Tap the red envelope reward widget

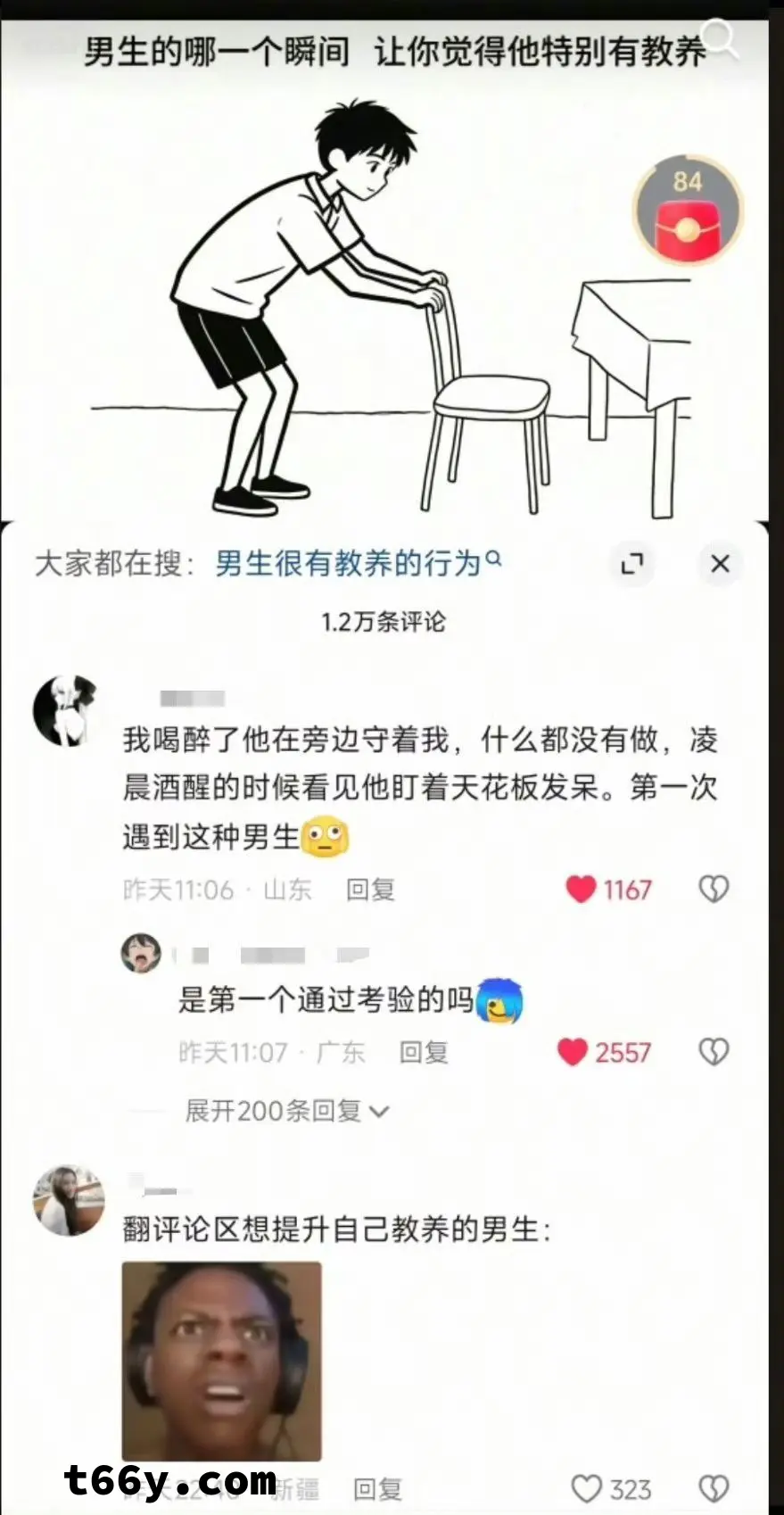687,211
